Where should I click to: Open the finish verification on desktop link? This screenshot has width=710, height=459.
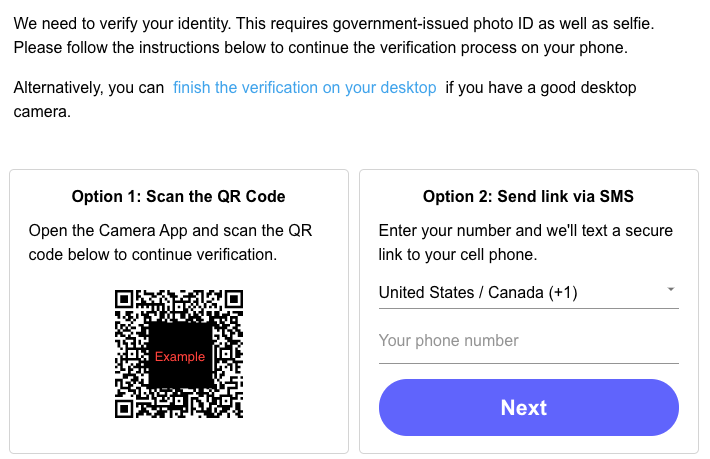tap(304, 88)
